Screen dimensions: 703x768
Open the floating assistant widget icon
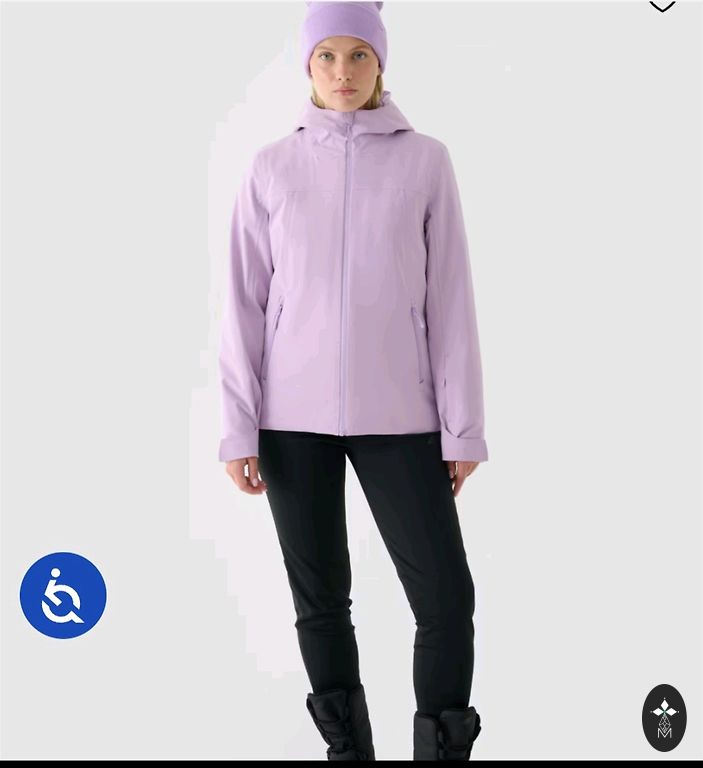click(x=664, y=718)
